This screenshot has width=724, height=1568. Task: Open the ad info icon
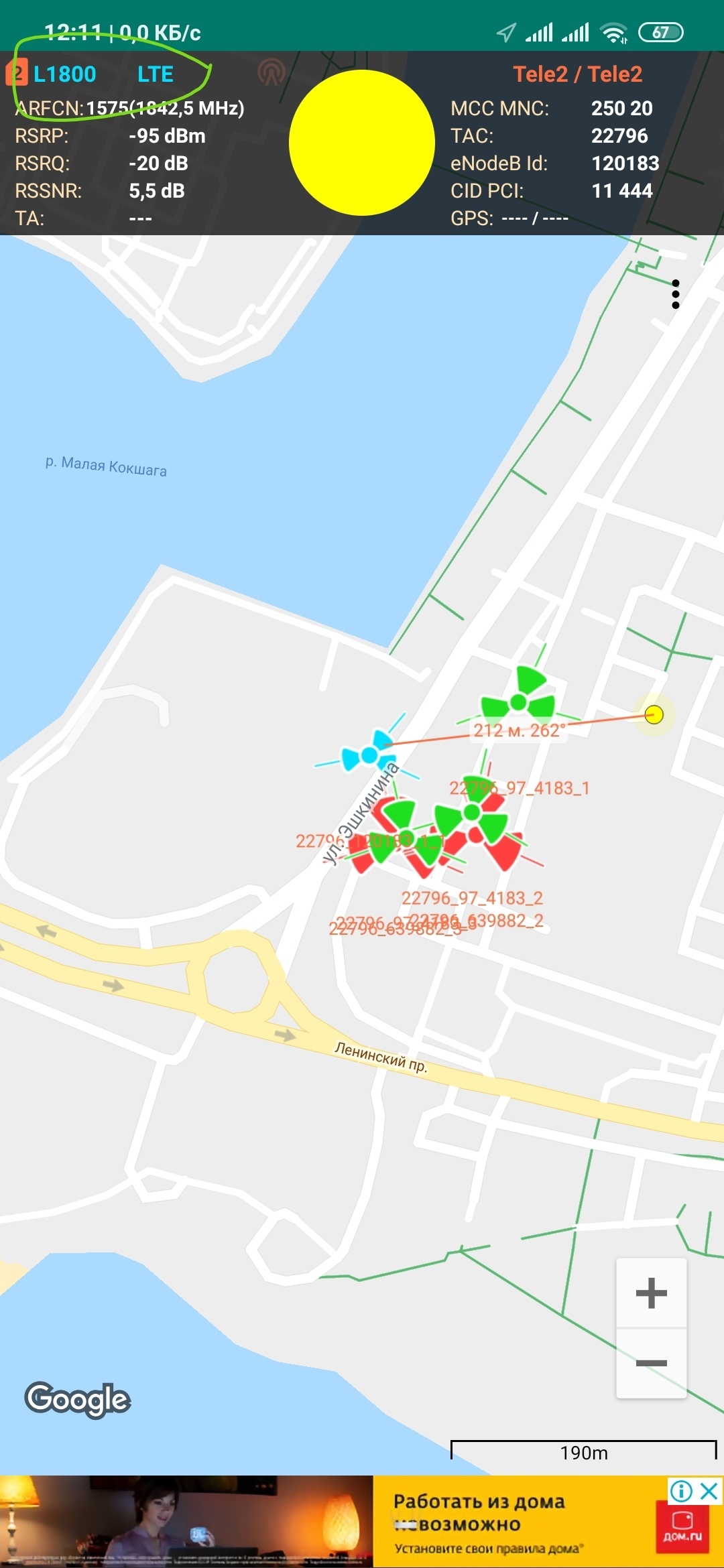click(681, 1491)
